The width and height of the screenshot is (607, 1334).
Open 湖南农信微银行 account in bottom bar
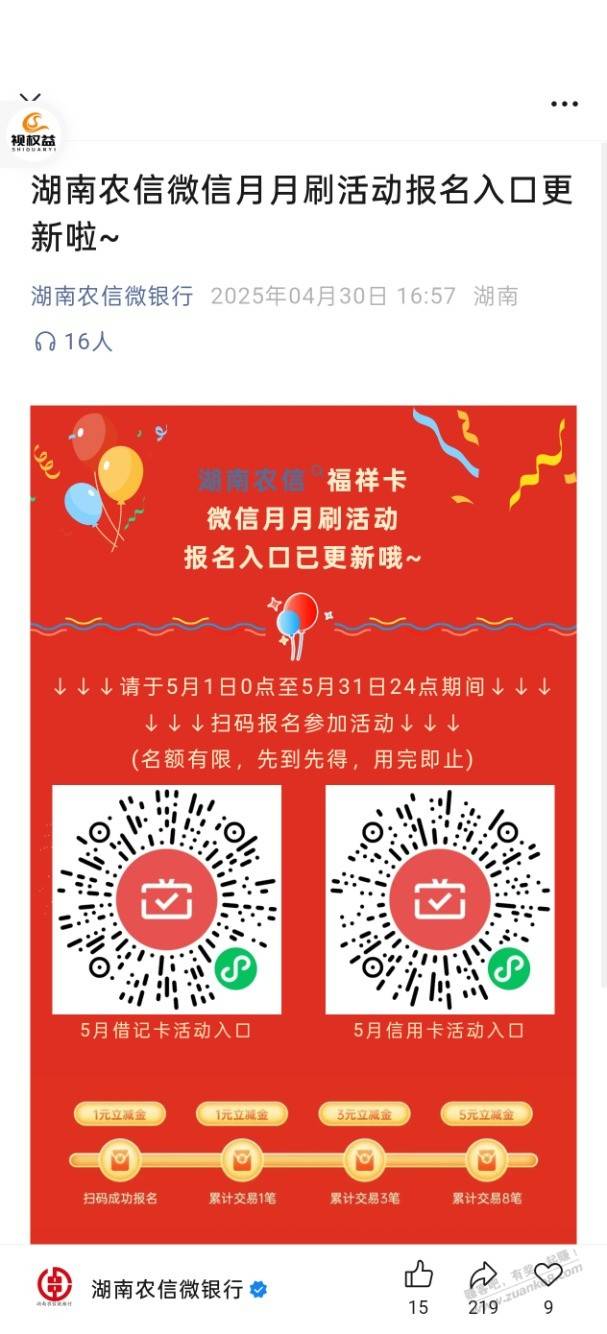coord(152,1288)
